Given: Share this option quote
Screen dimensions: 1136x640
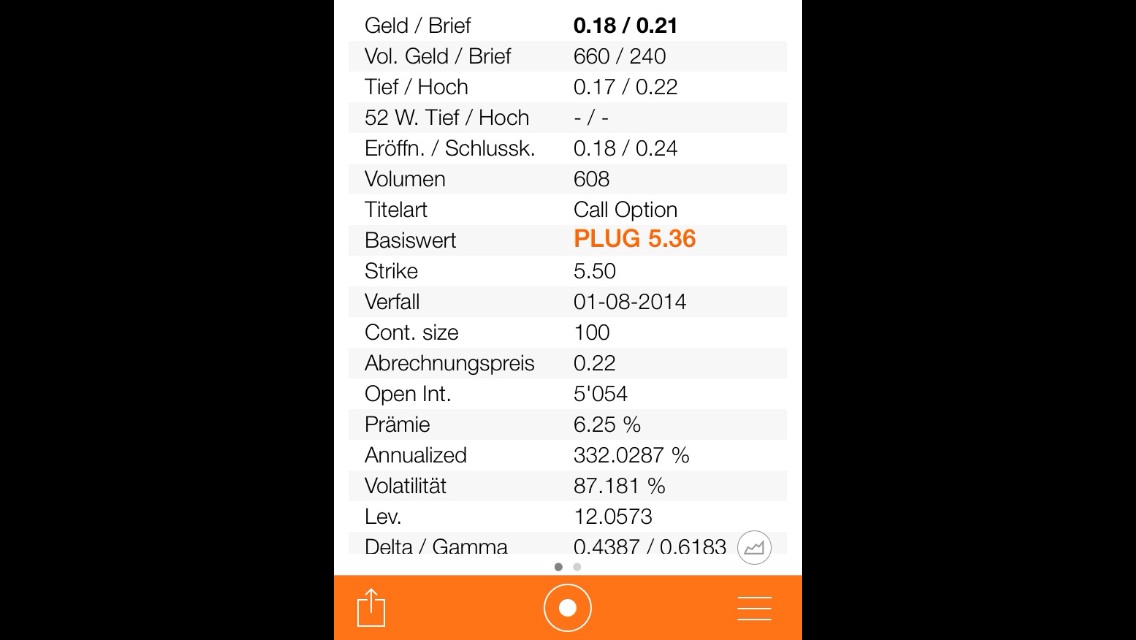Looking at the screenshot, I should [371, 608].
